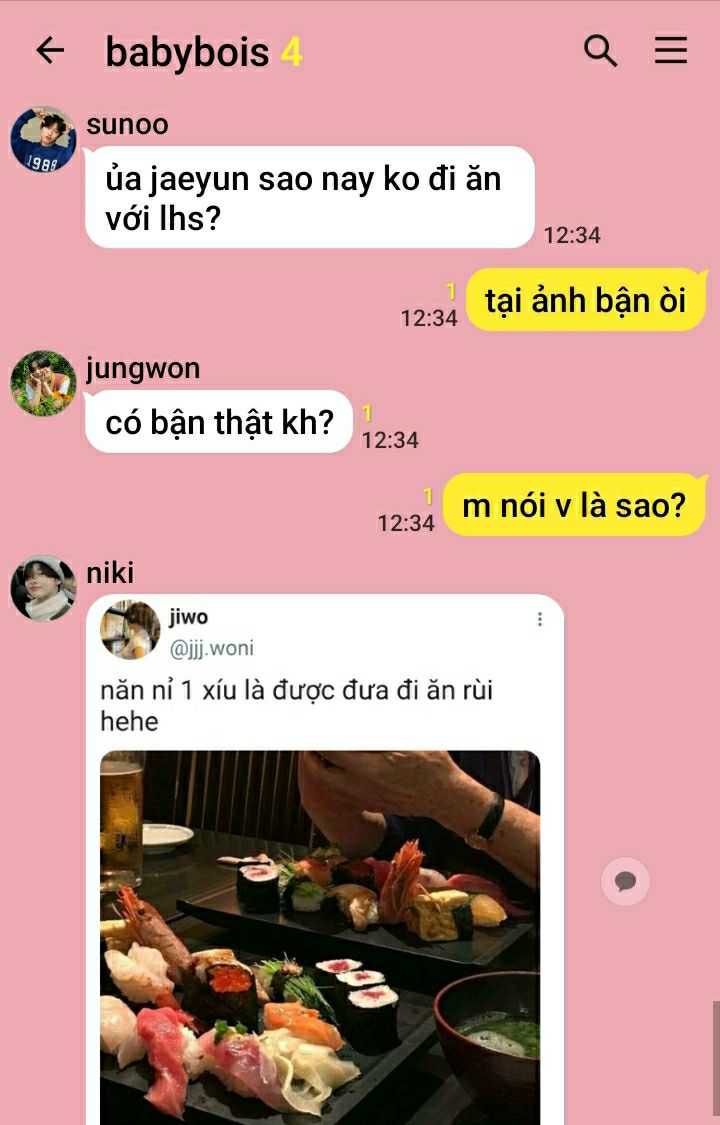The image size is (720, 1125).
Task: Open the chat room hamburger menu
Action: pyautogui.click(x=670, y=51)
